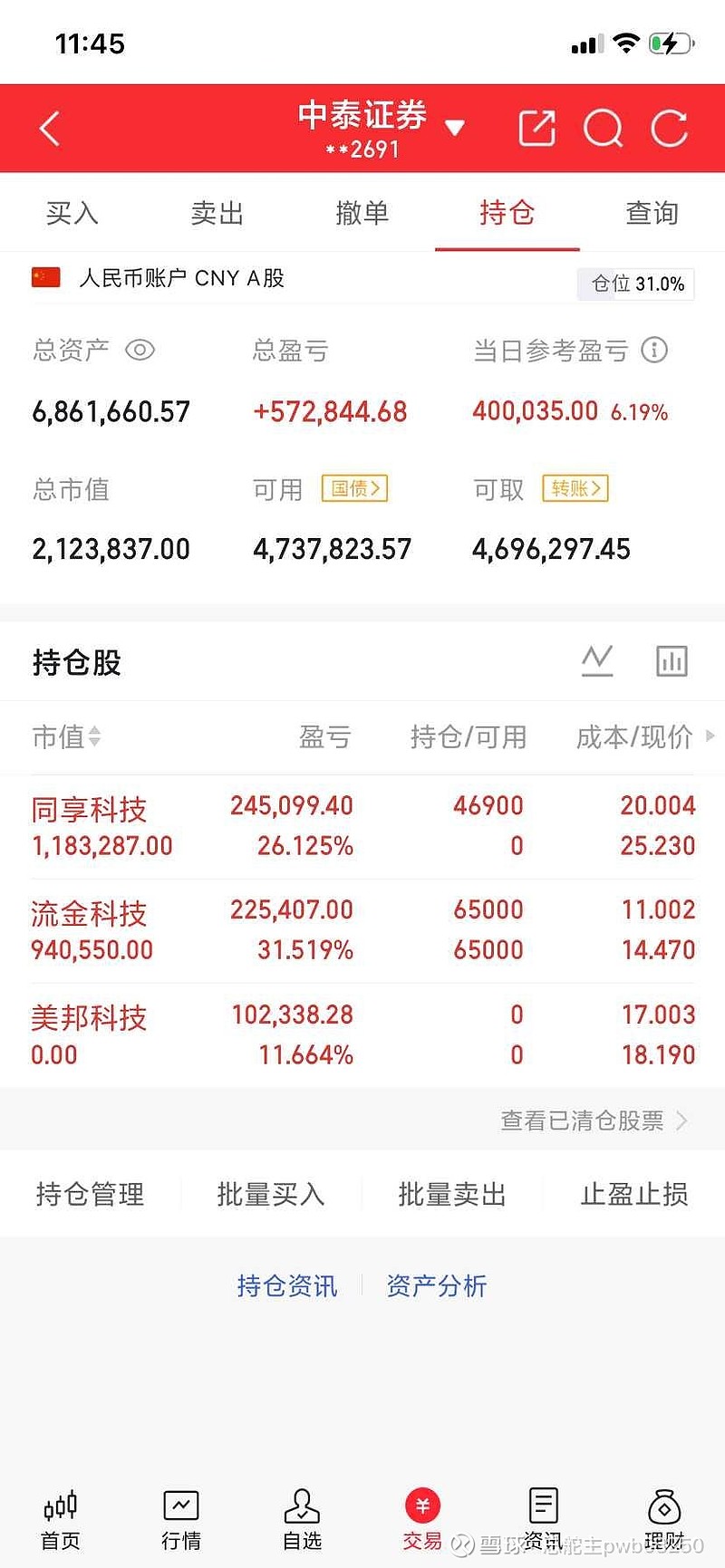Switch to the 查询 tab
This screenshot has height=1568, width=725.
click(652, 213)
